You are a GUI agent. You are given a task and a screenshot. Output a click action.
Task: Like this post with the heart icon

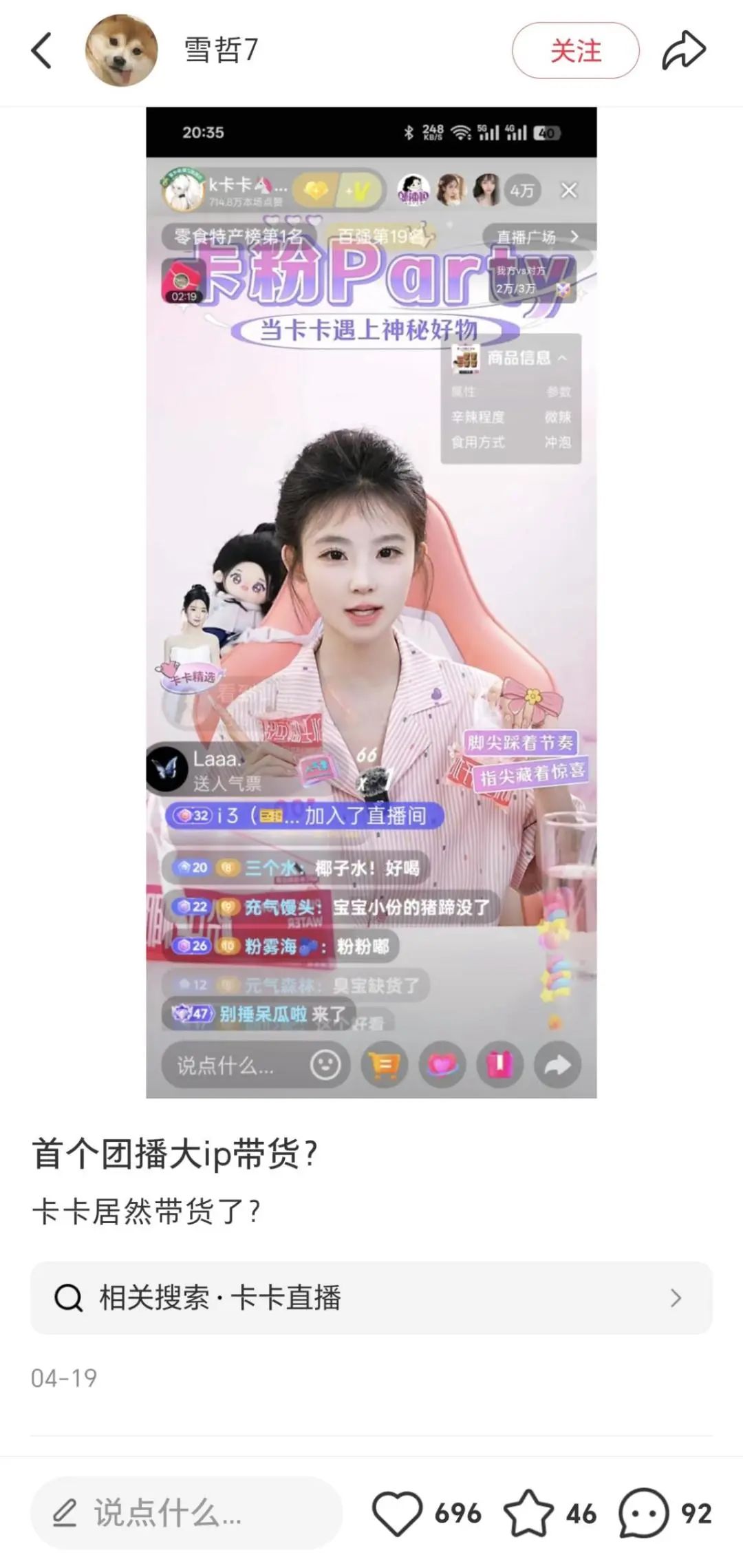(398, 1513)
